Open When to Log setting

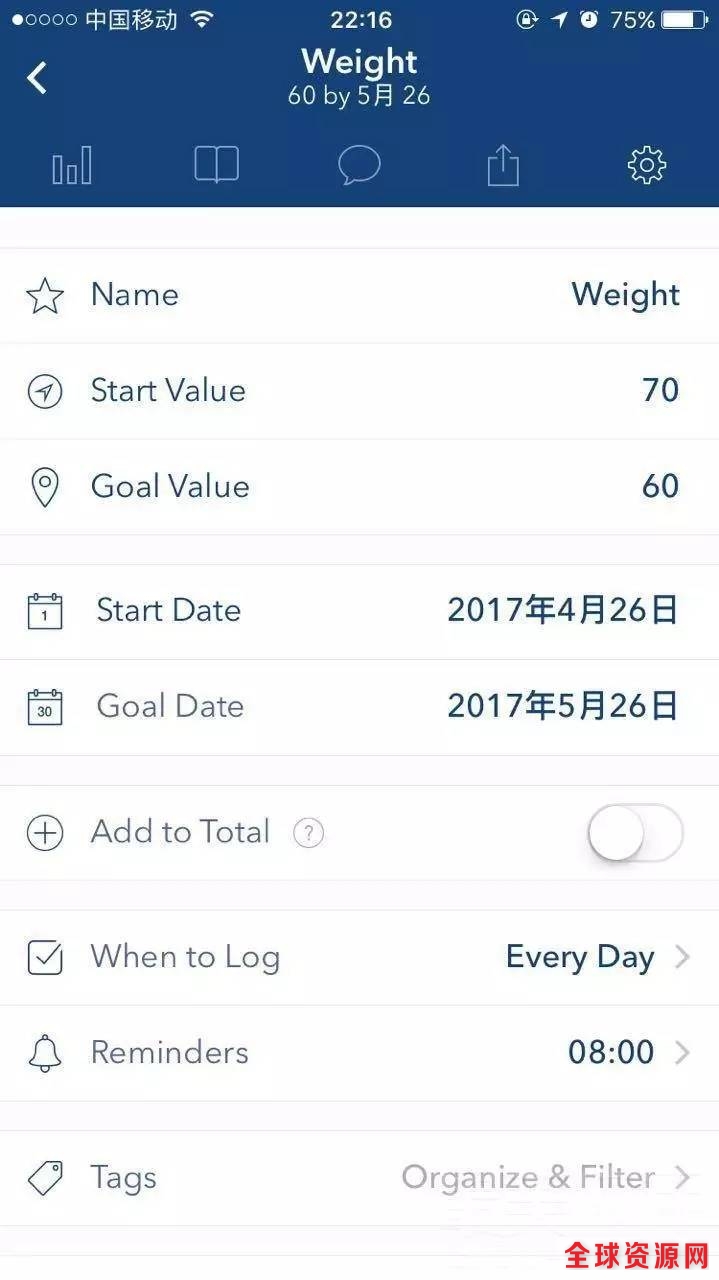coord(359,958)
